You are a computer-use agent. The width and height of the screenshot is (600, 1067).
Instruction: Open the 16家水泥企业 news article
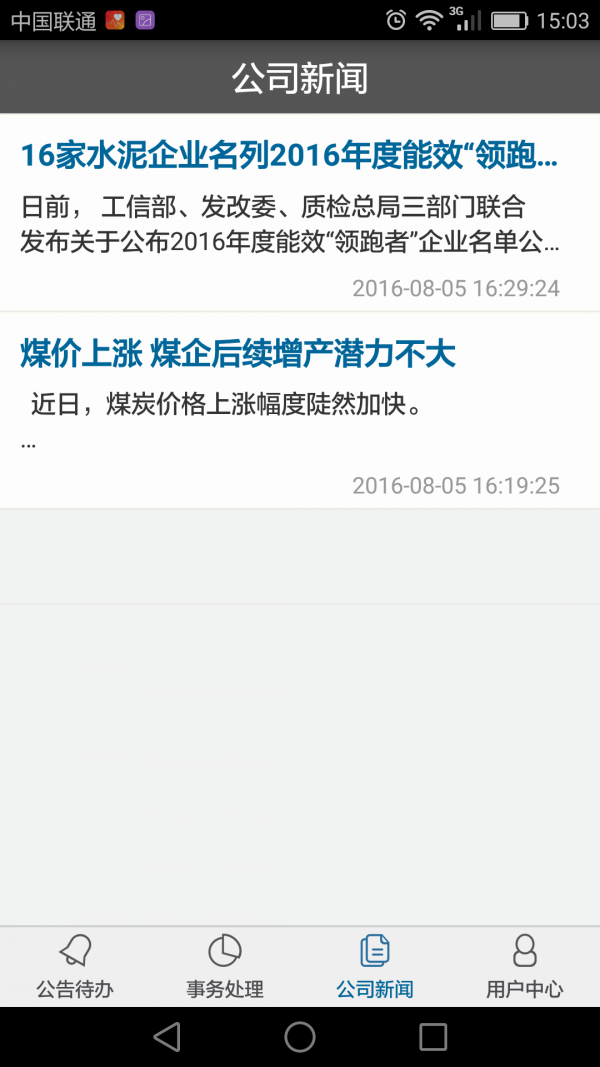(x=290, y=156)
